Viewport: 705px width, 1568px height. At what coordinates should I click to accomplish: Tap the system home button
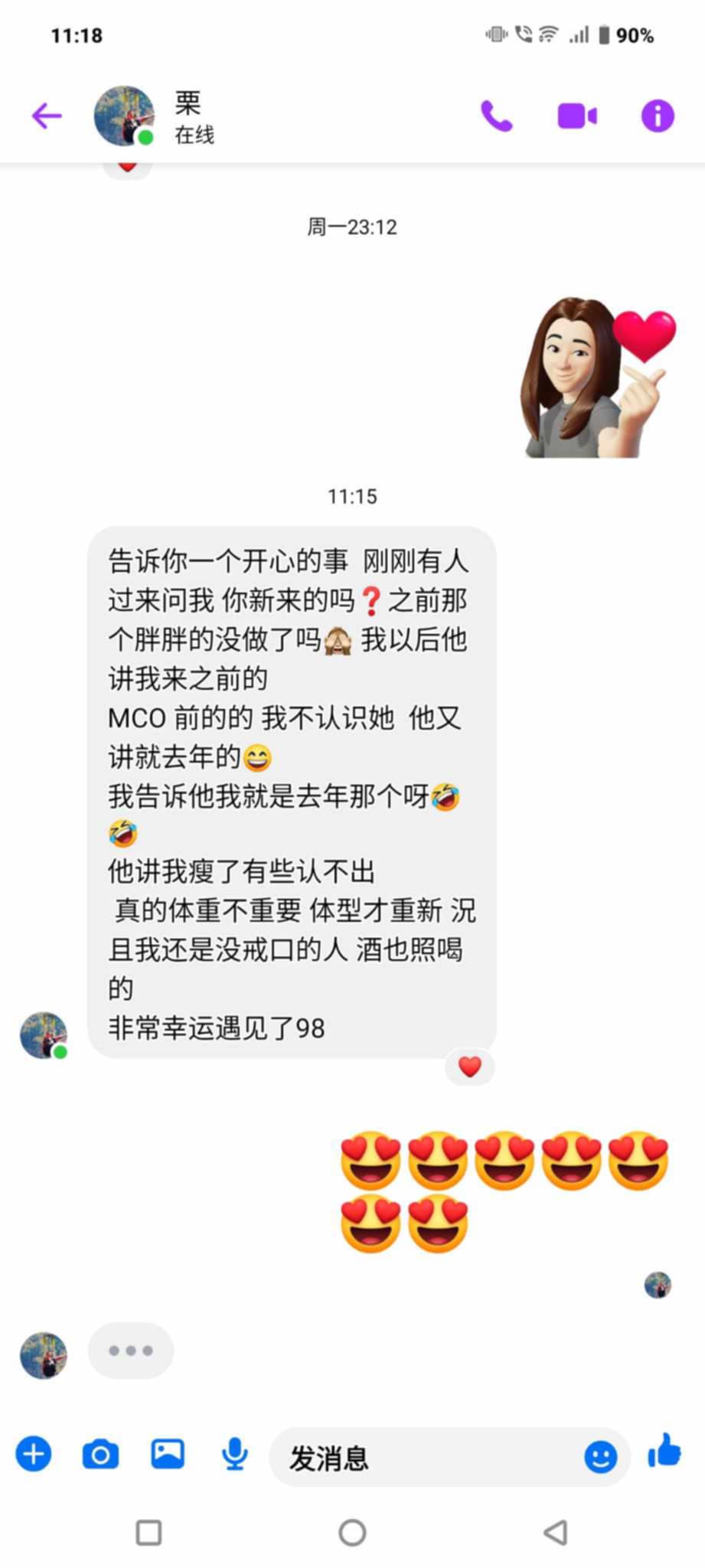pos(352,1533)
